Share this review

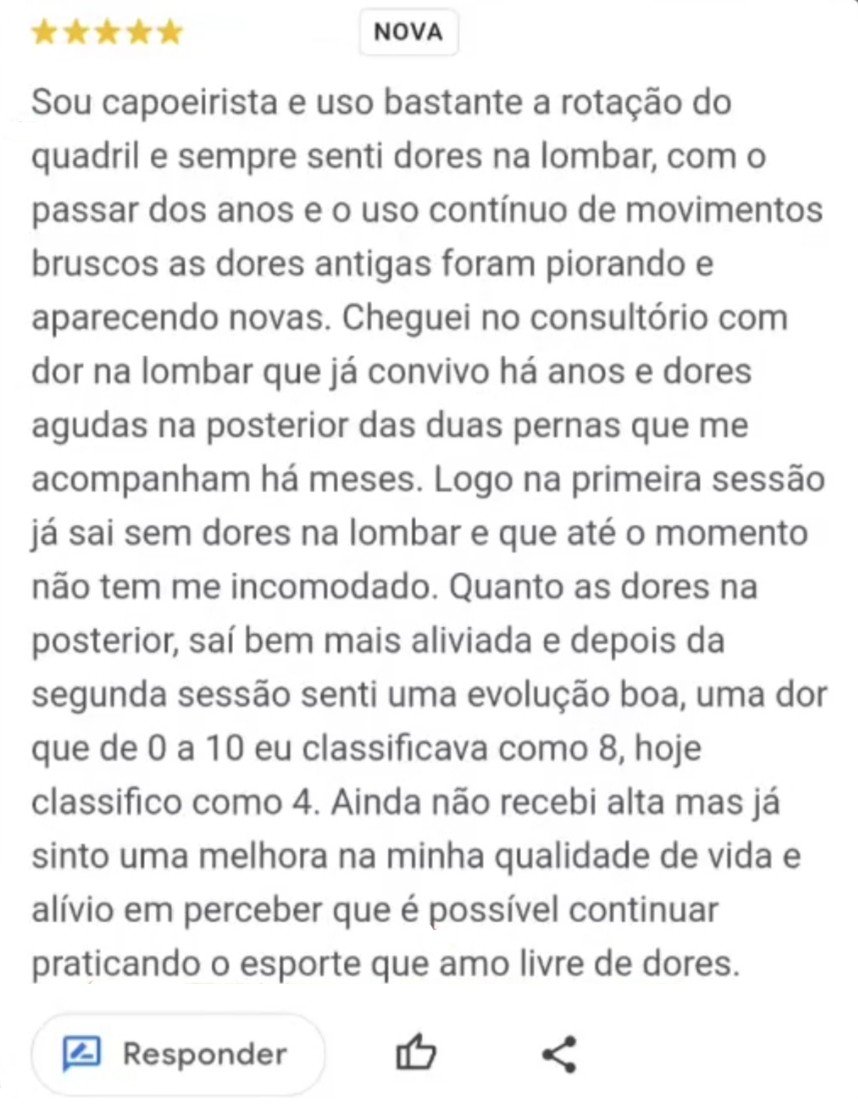(558, 1053)
